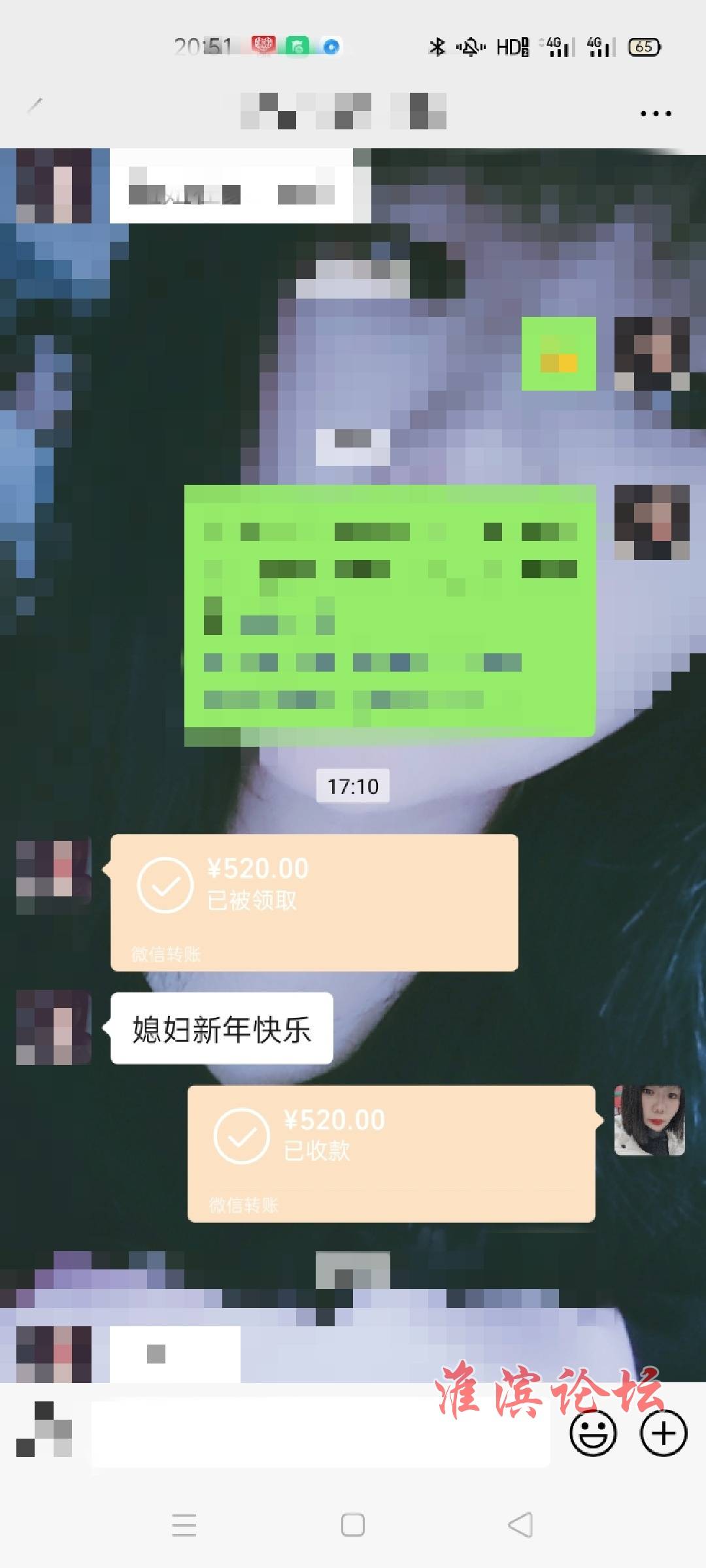Focus the message text input box
The image size is (706, 1568).
tap(320, 1433)
